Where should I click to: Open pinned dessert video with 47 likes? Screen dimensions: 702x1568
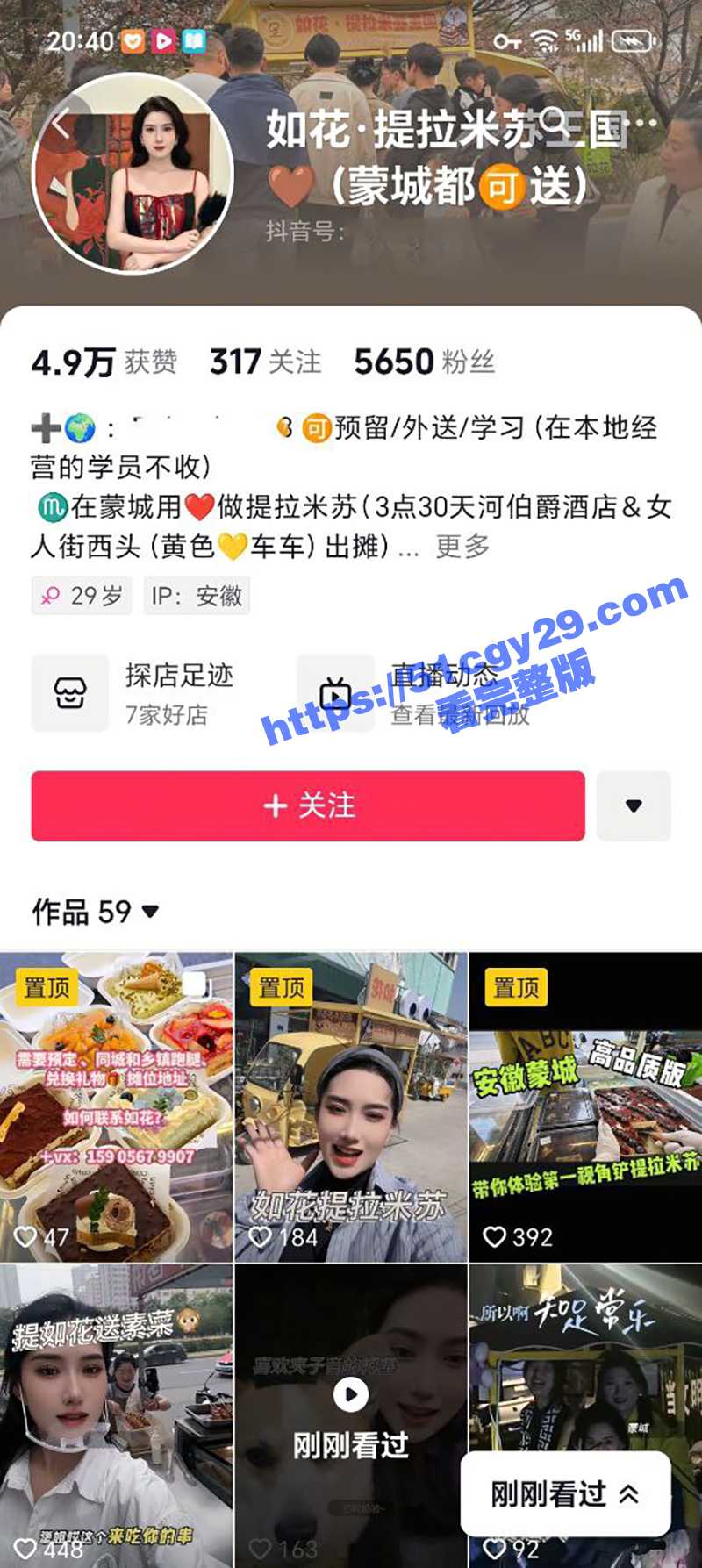tap(116, 1107)
